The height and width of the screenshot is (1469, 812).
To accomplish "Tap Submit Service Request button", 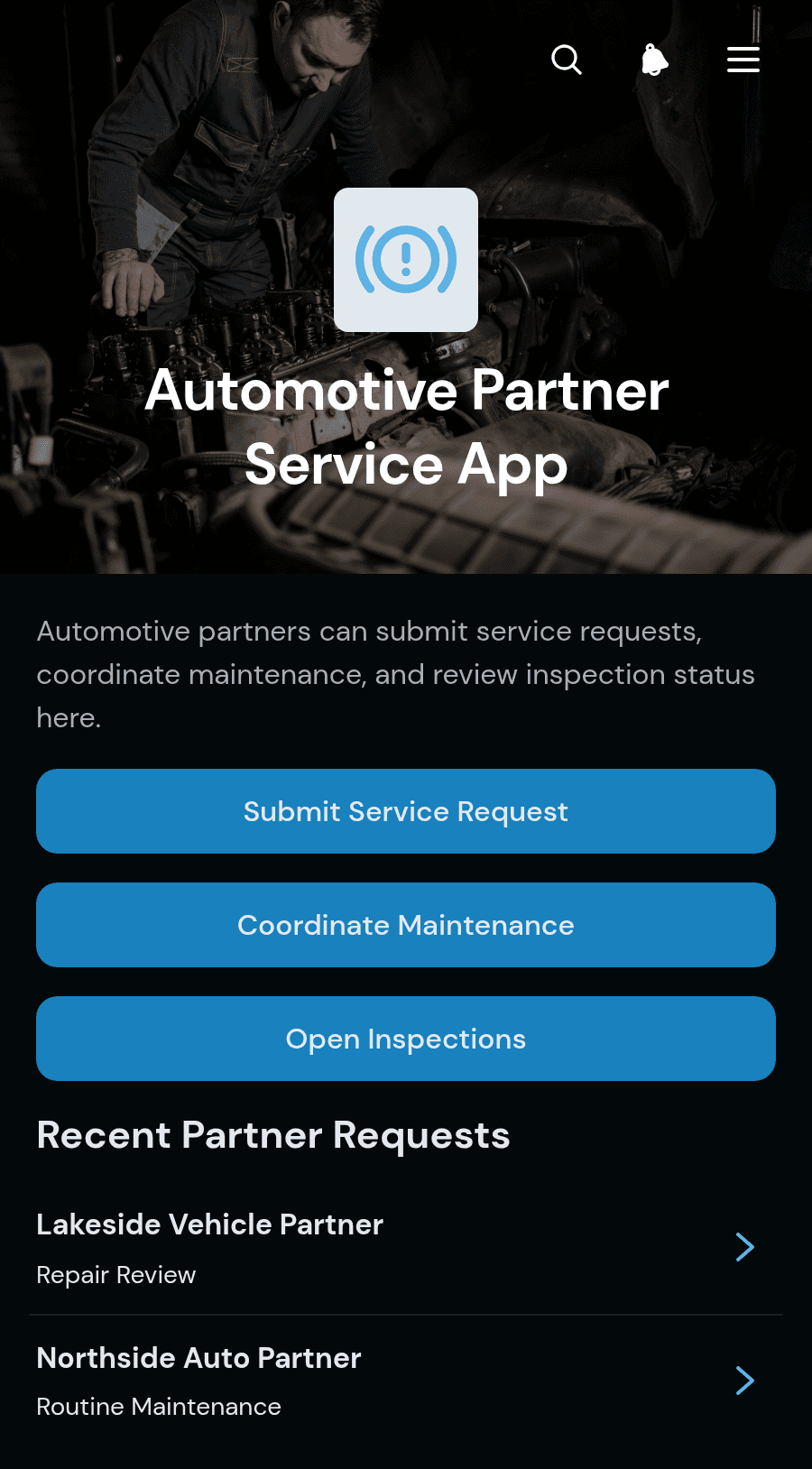I will click(x=406, y=811).
